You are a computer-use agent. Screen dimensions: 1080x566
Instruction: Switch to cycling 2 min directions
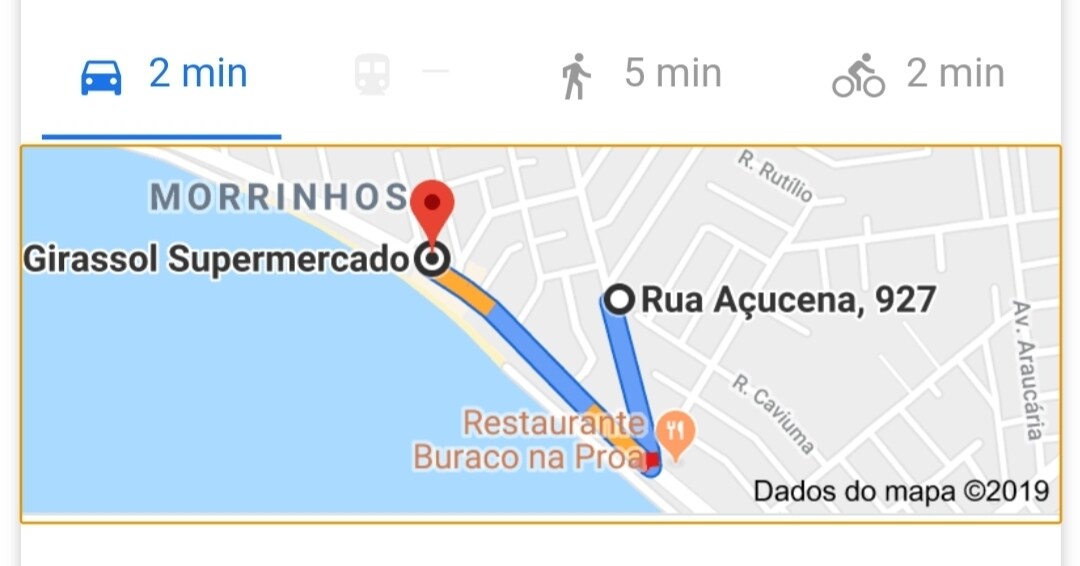point(918,75)
